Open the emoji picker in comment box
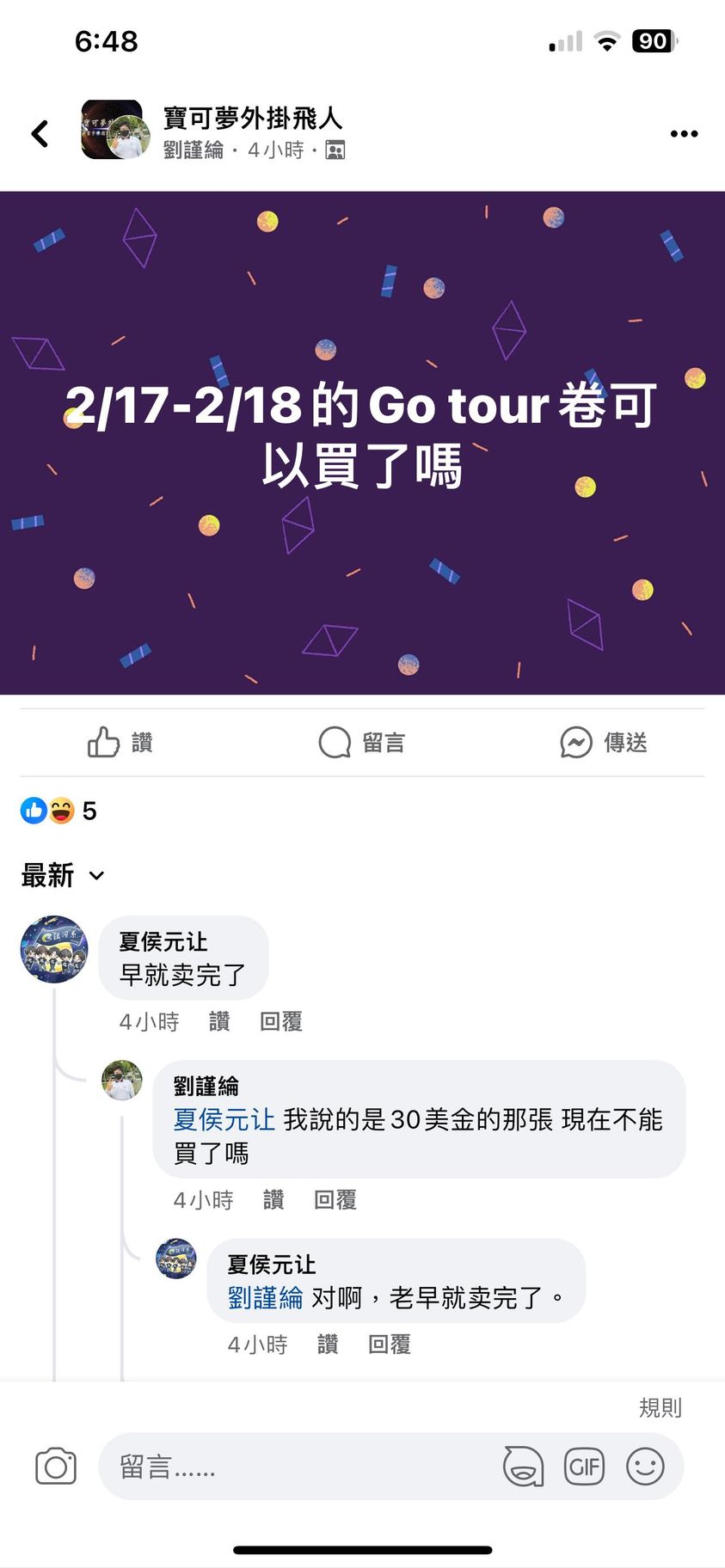This screenshot has height=1568, width=725. click(645, 1467)
